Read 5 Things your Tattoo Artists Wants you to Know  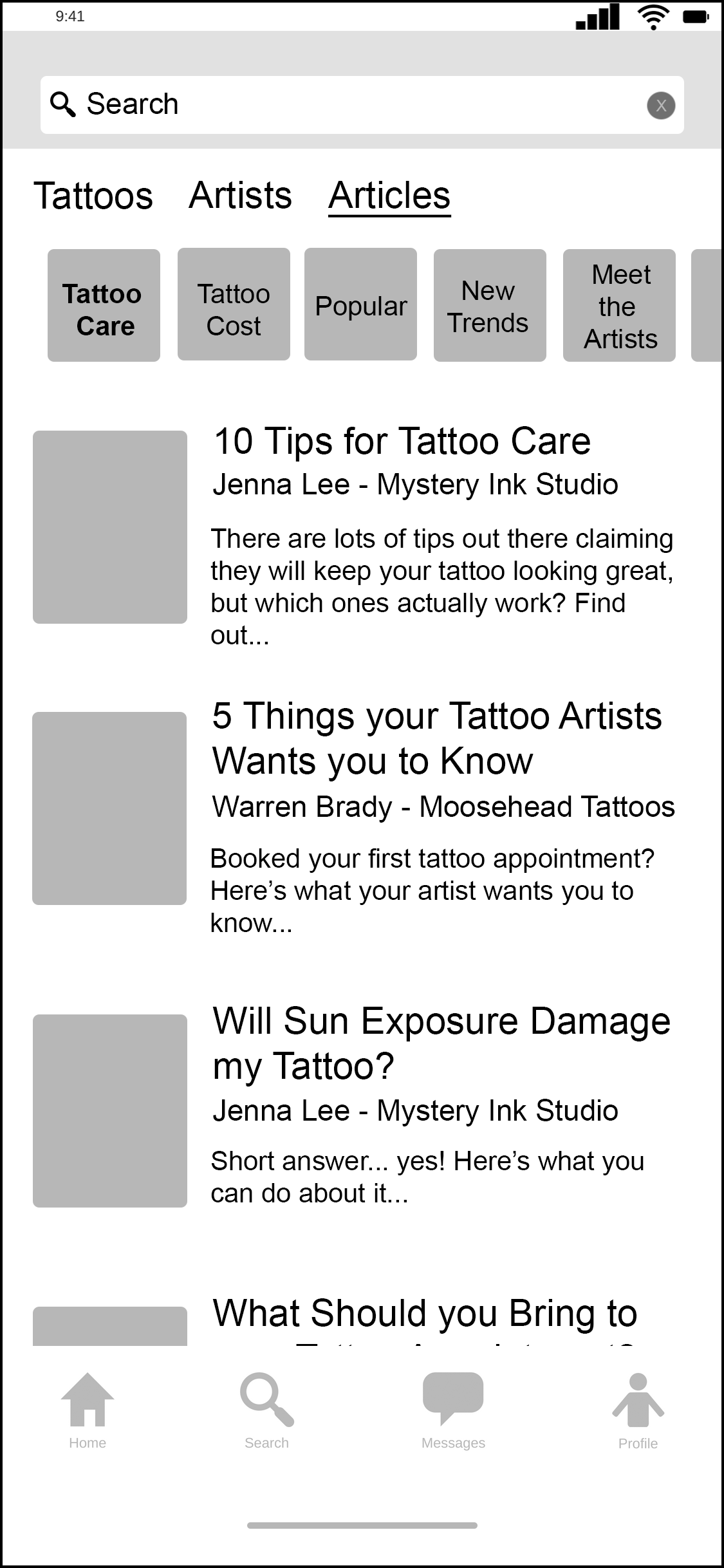436,738
